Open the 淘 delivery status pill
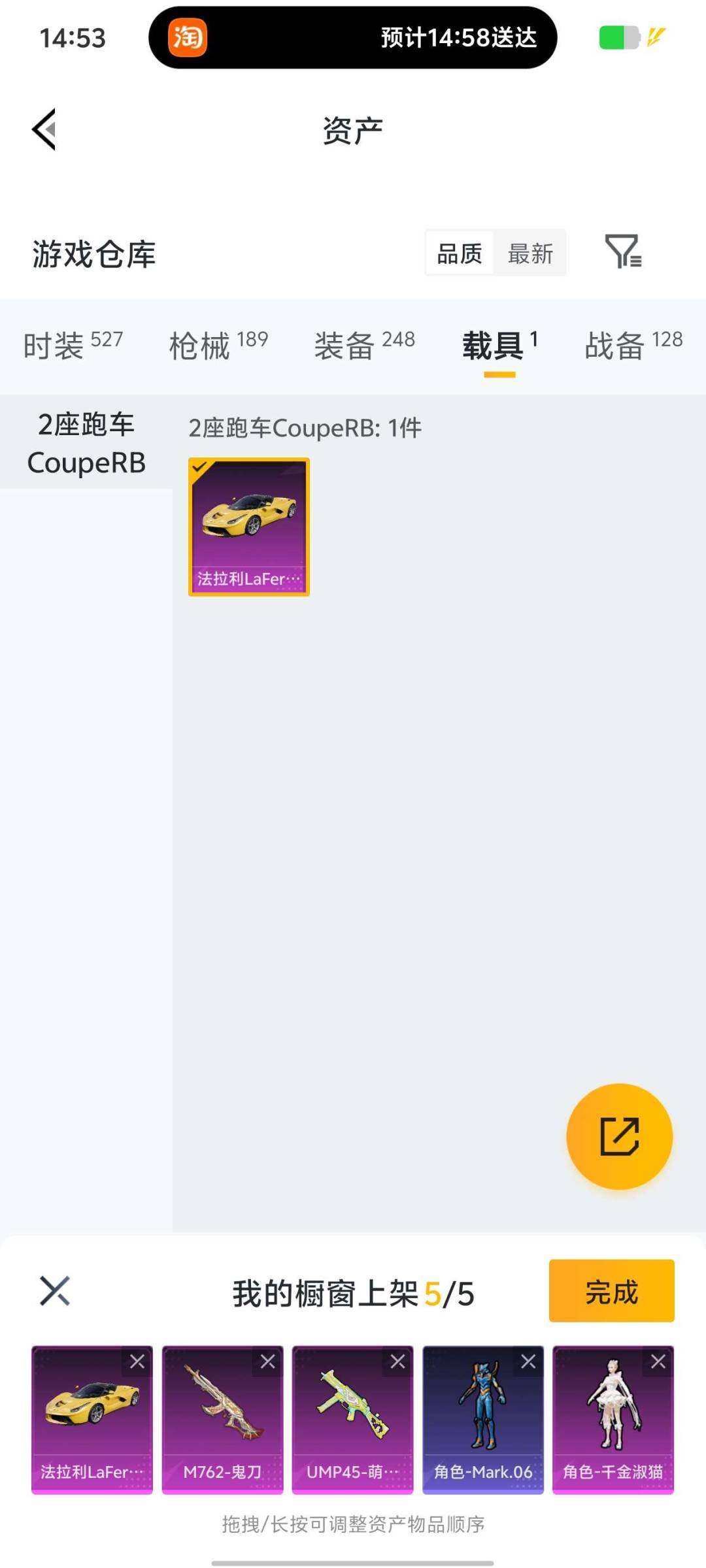 [x=353, y=37]
